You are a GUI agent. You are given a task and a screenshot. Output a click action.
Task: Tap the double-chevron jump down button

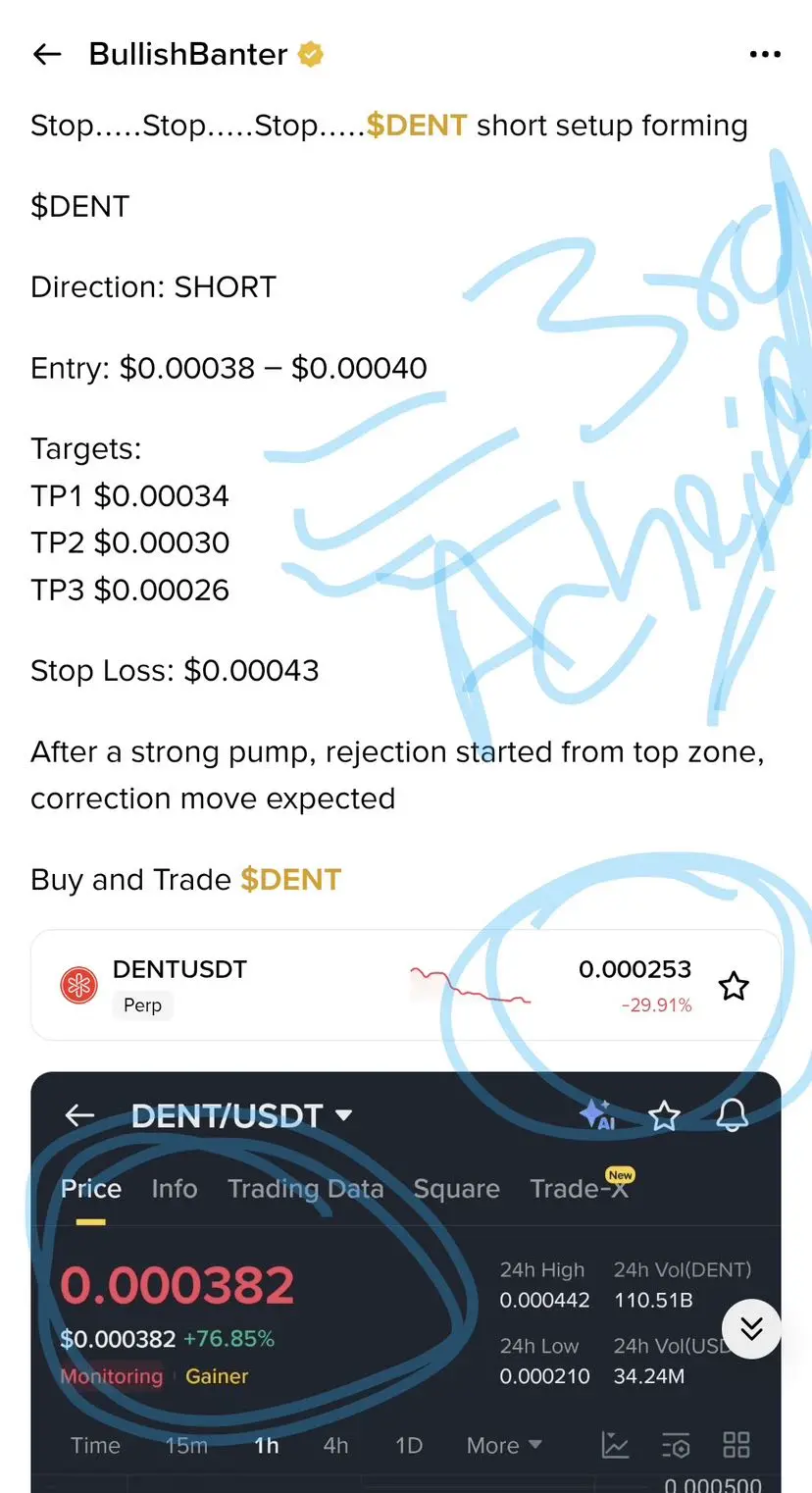click(x=751, y=1328)
